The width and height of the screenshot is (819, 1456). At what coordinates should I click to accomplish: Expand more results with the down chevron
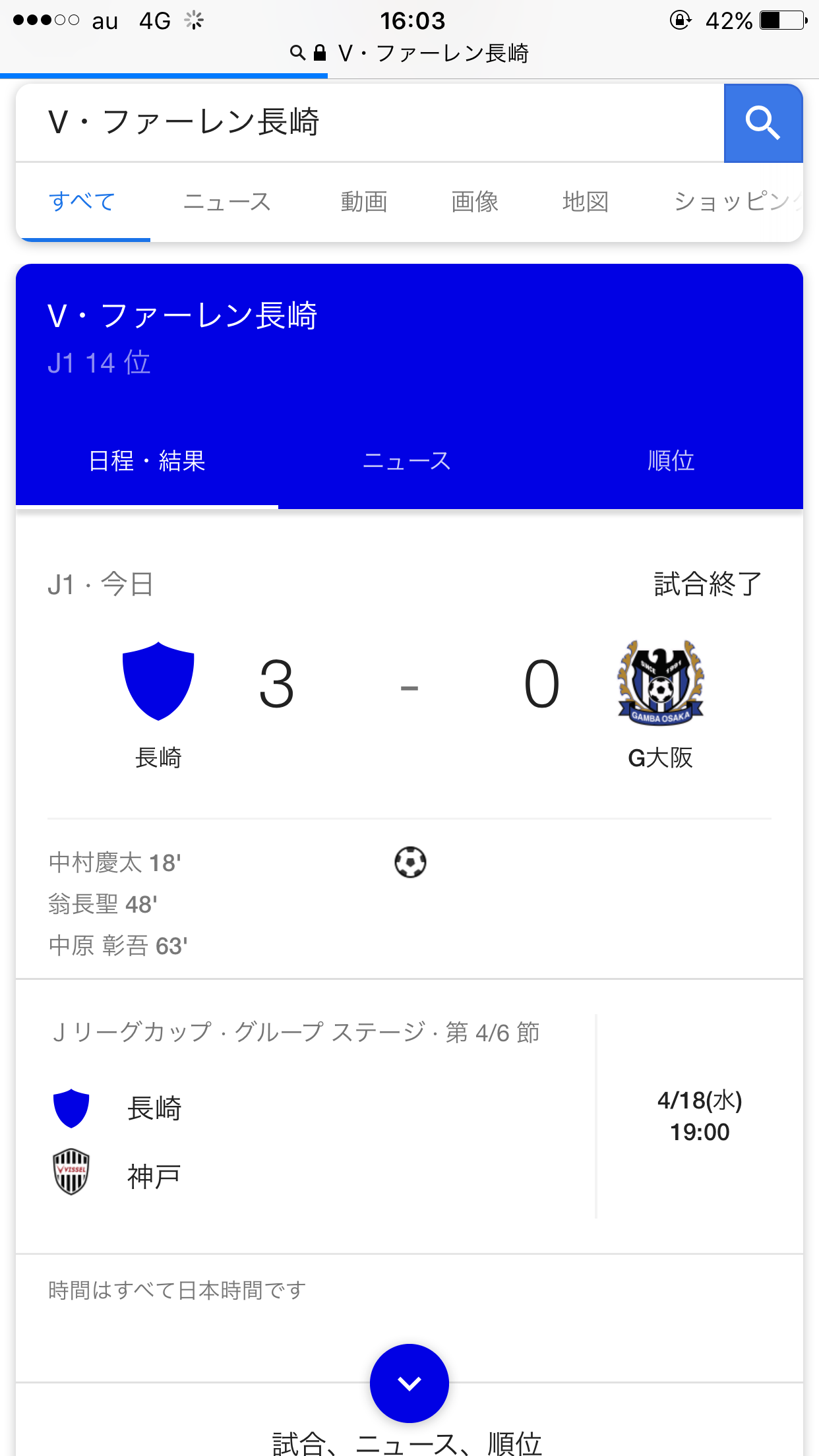pyautogui.click(x=409, y=1383)
